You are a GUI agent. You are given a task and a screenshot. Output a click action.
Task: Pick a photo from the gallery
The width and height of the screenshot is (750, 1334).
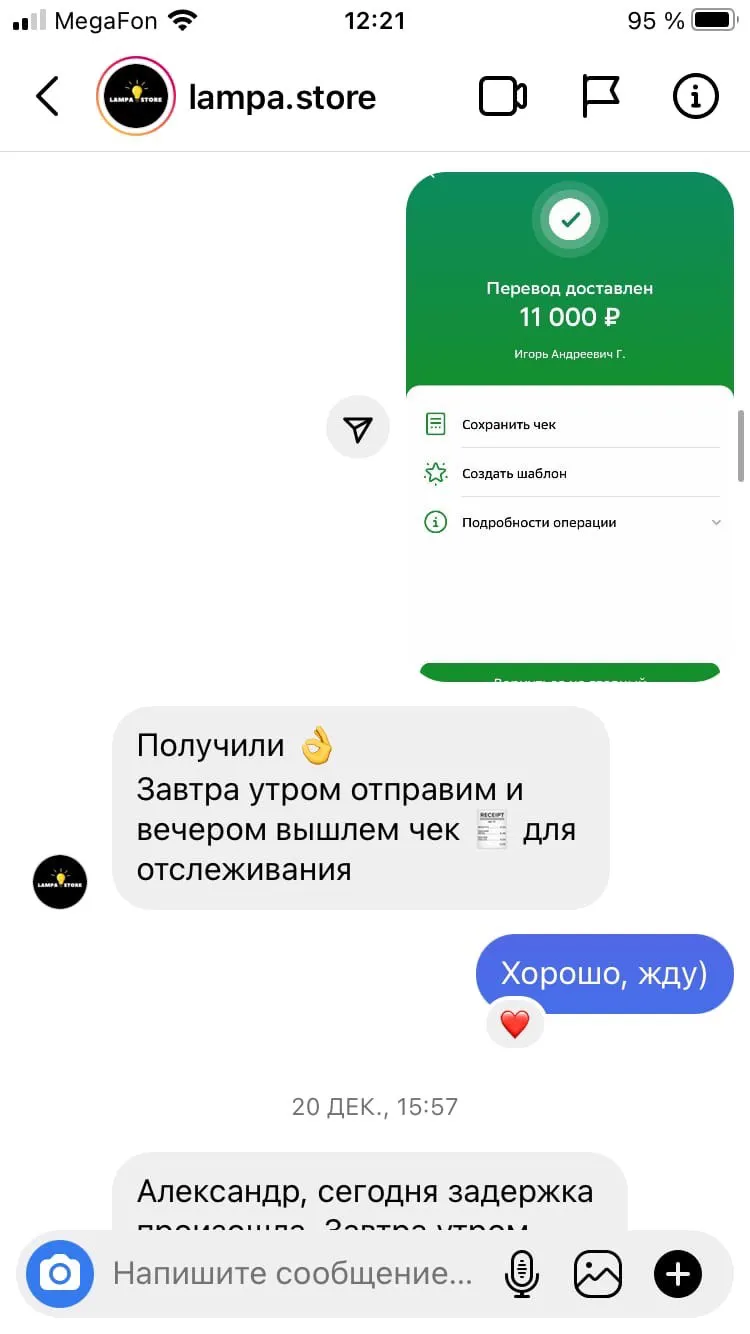pos(598,1274)
